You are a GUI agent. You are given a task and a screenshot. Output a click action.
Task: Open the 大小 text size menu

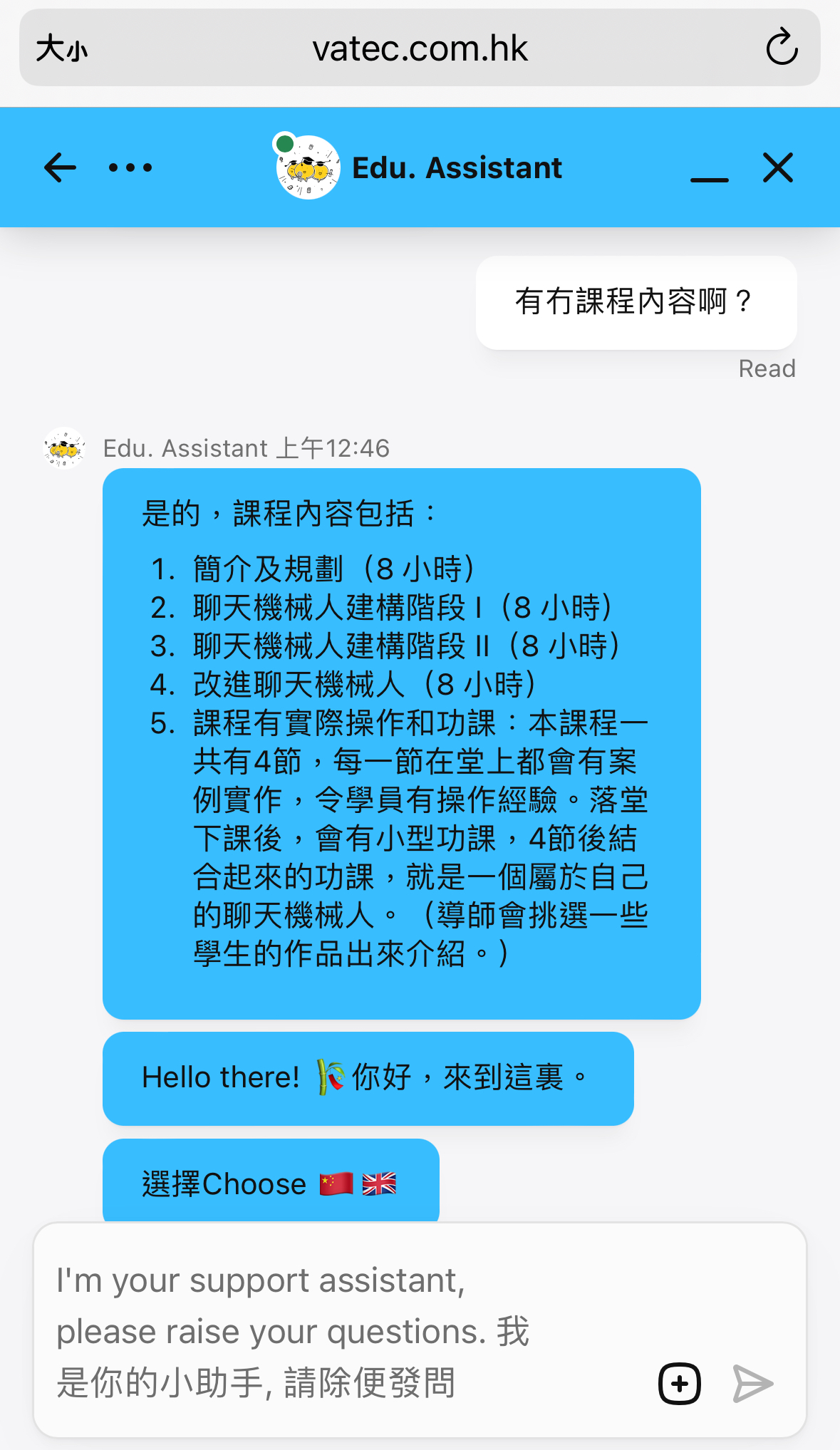tap(62, 49)
